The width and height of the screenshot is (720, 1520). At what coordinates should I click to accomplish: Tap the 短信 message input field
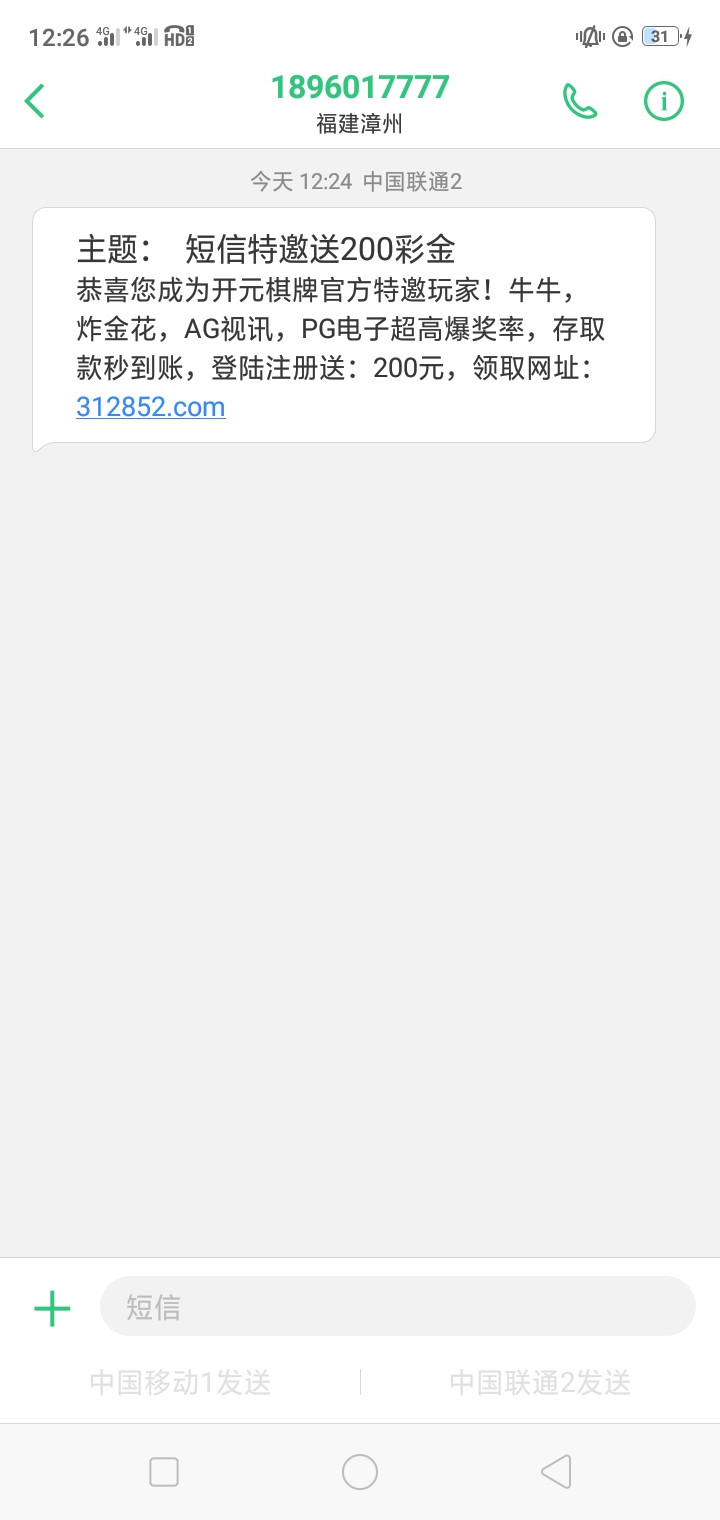coord(395,1306)
